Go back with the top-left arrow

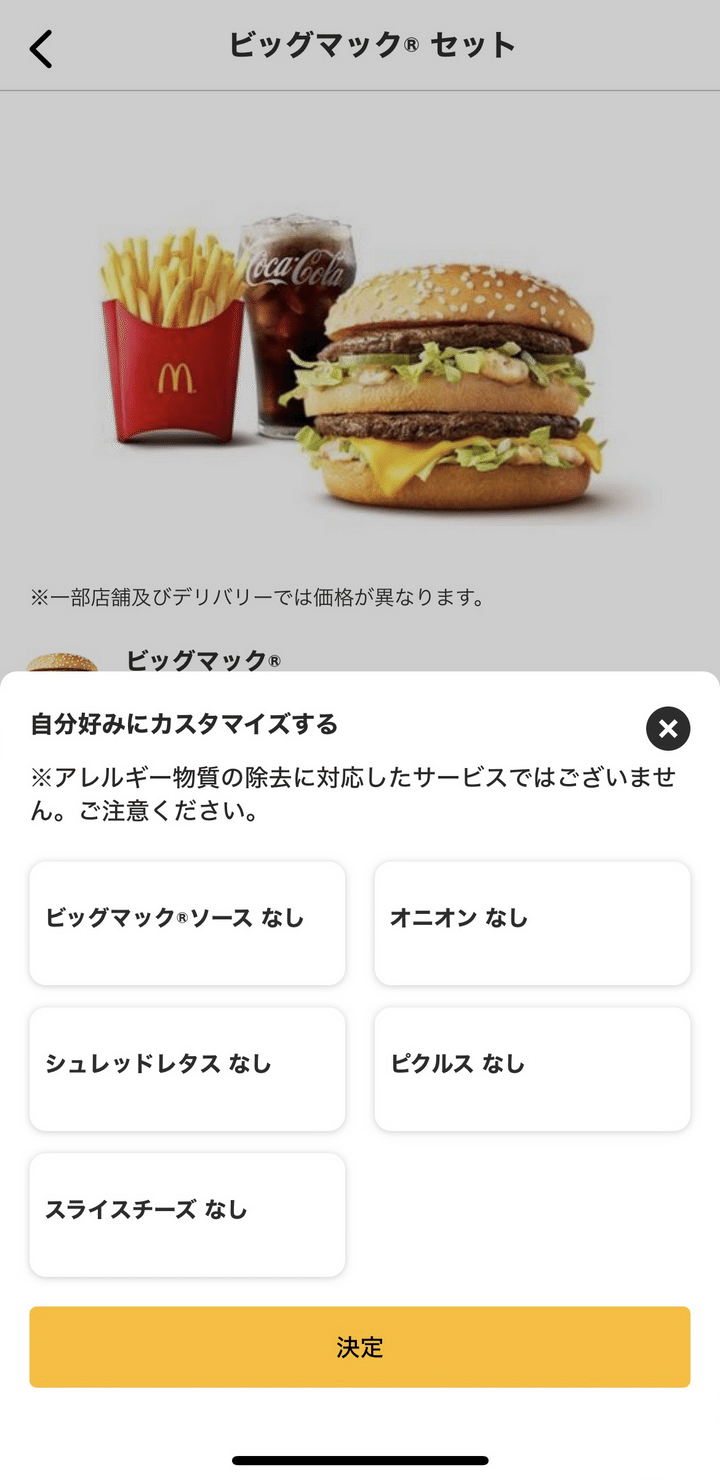pyautogui.click(x=41, y=48)
